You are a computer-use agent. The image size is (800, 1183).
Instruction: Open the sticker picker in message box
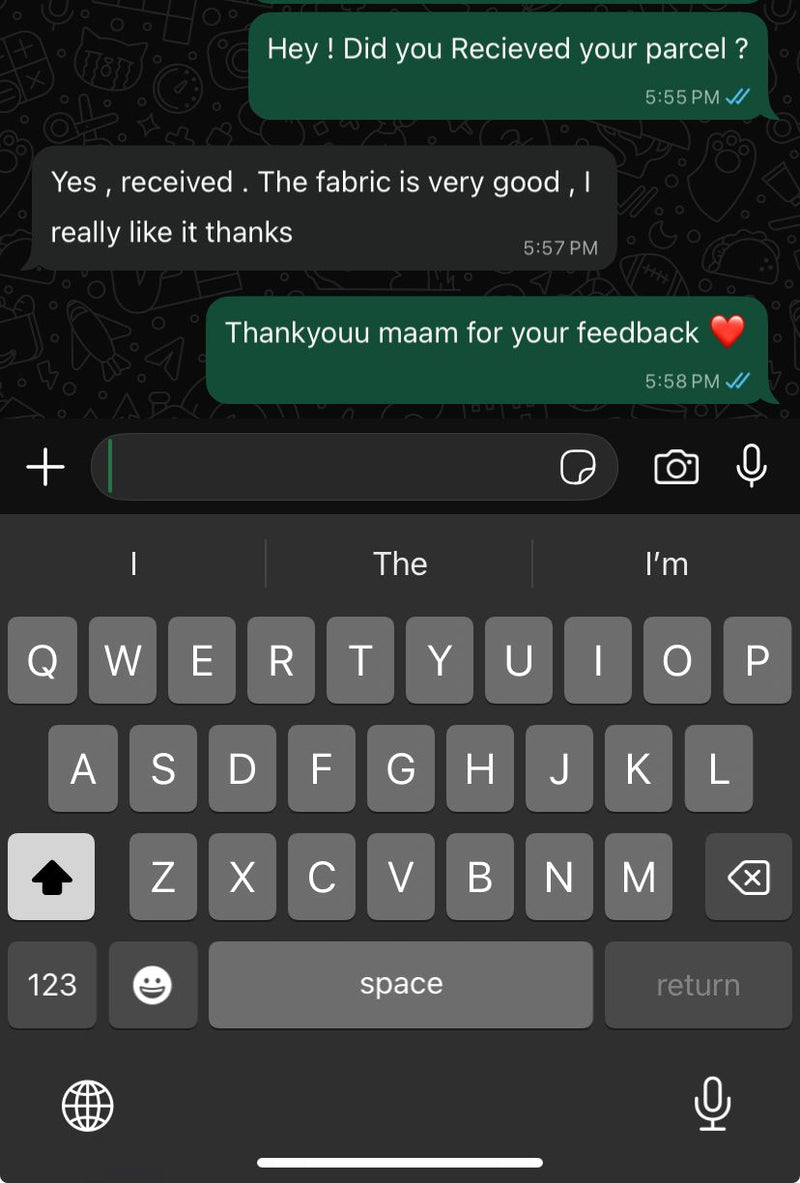point(577,467)
